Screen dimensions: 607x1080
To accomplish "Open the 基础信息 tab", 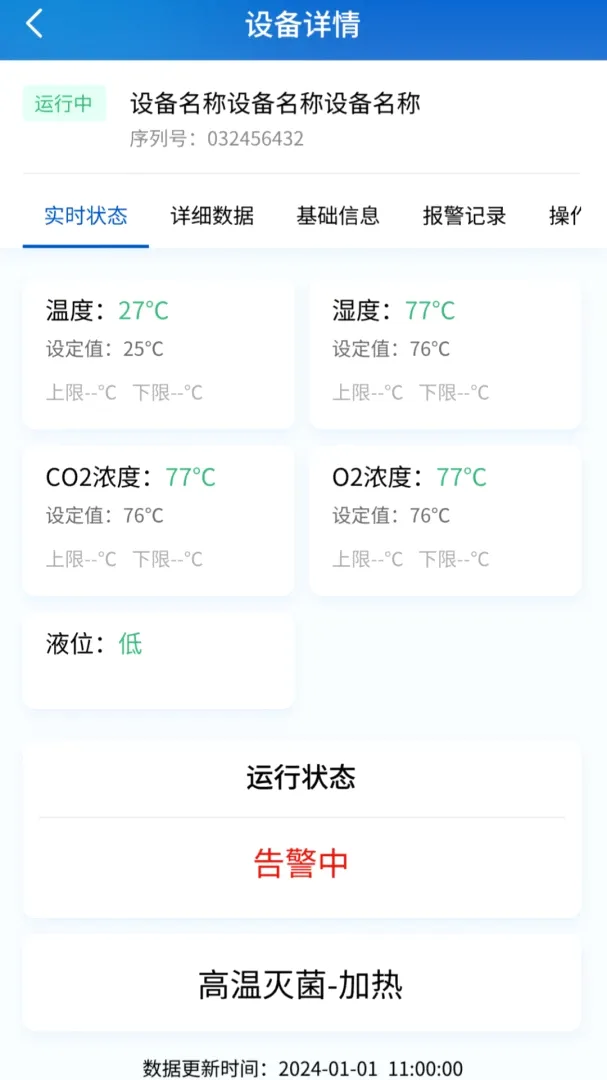I will (338, 216).
